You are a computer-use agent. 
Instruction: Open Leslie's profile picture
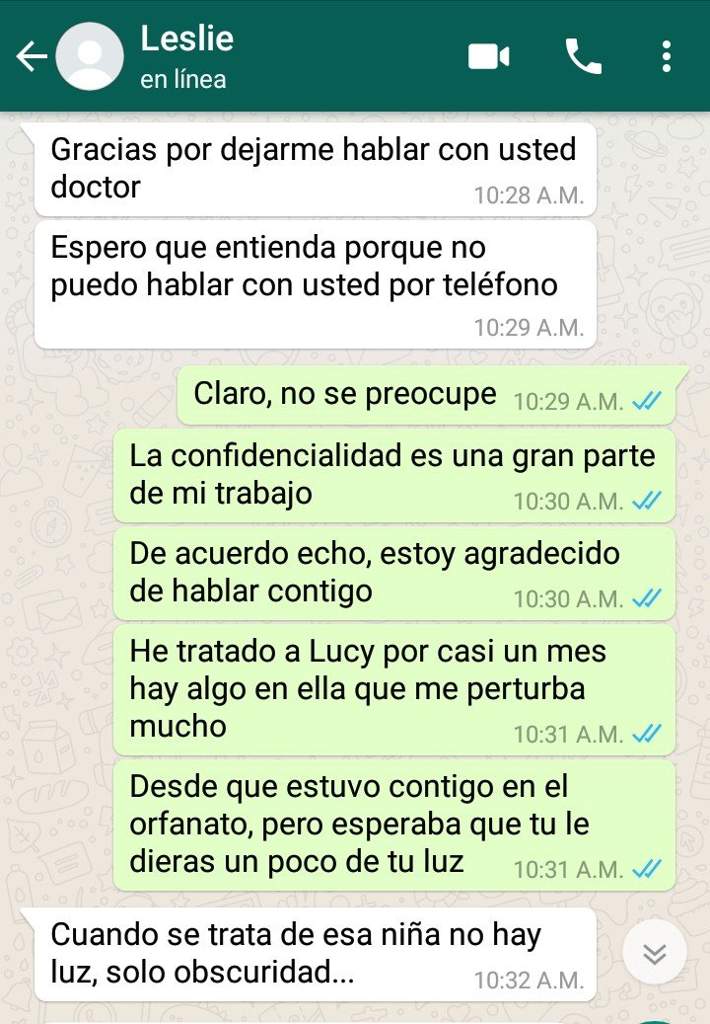(90, 57)
